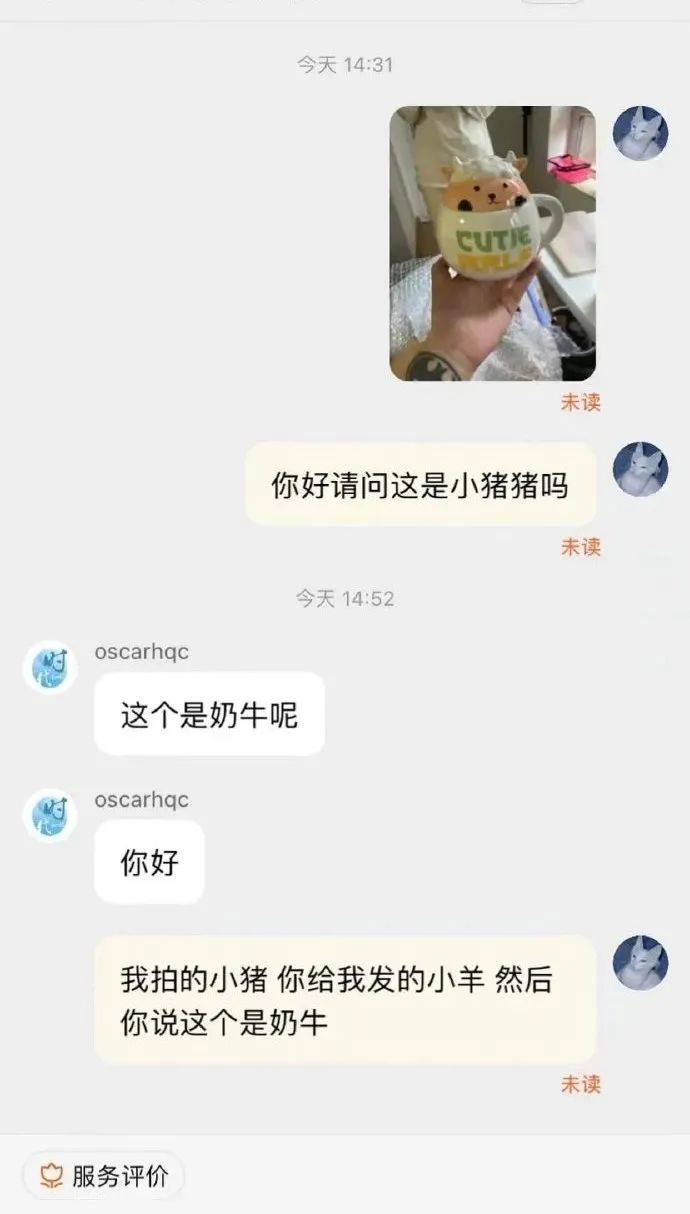Open seller avatar beside 这个是奶牛呢
This screenshot has height=1214, width=690.
click(50, 667)
